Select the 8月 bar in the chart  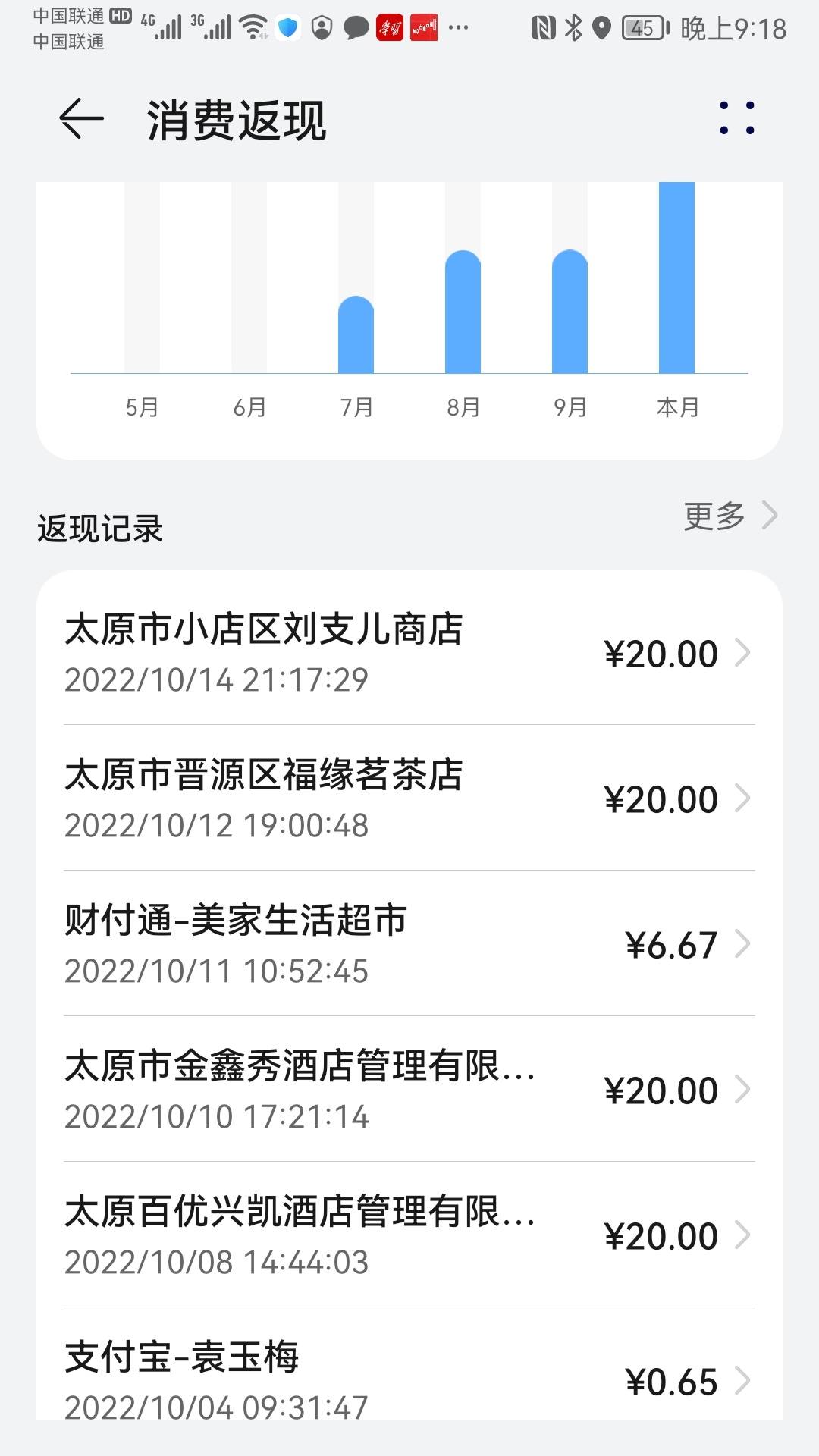(463, 312)
